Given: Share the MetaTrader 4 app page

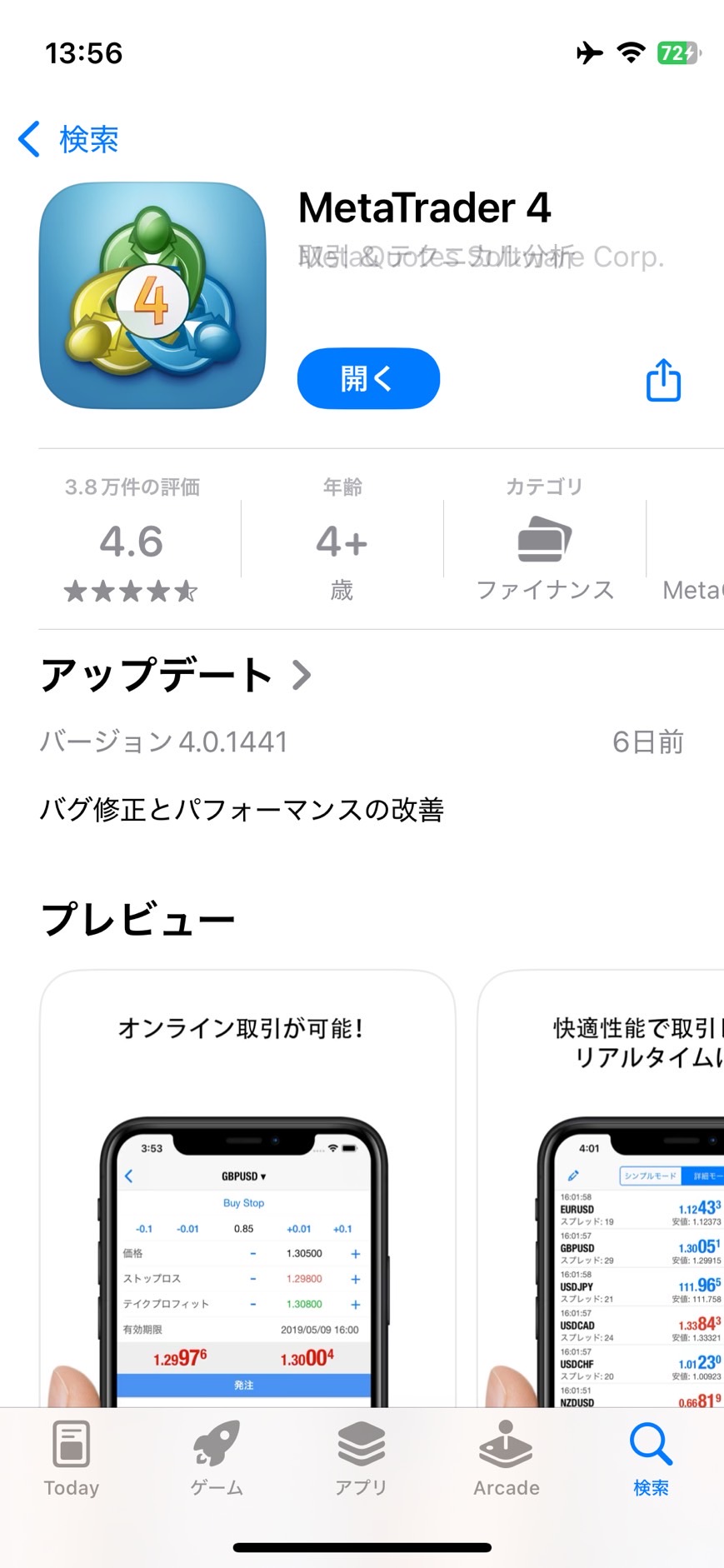Looking at the screenshot, I should tap(663, 380).
